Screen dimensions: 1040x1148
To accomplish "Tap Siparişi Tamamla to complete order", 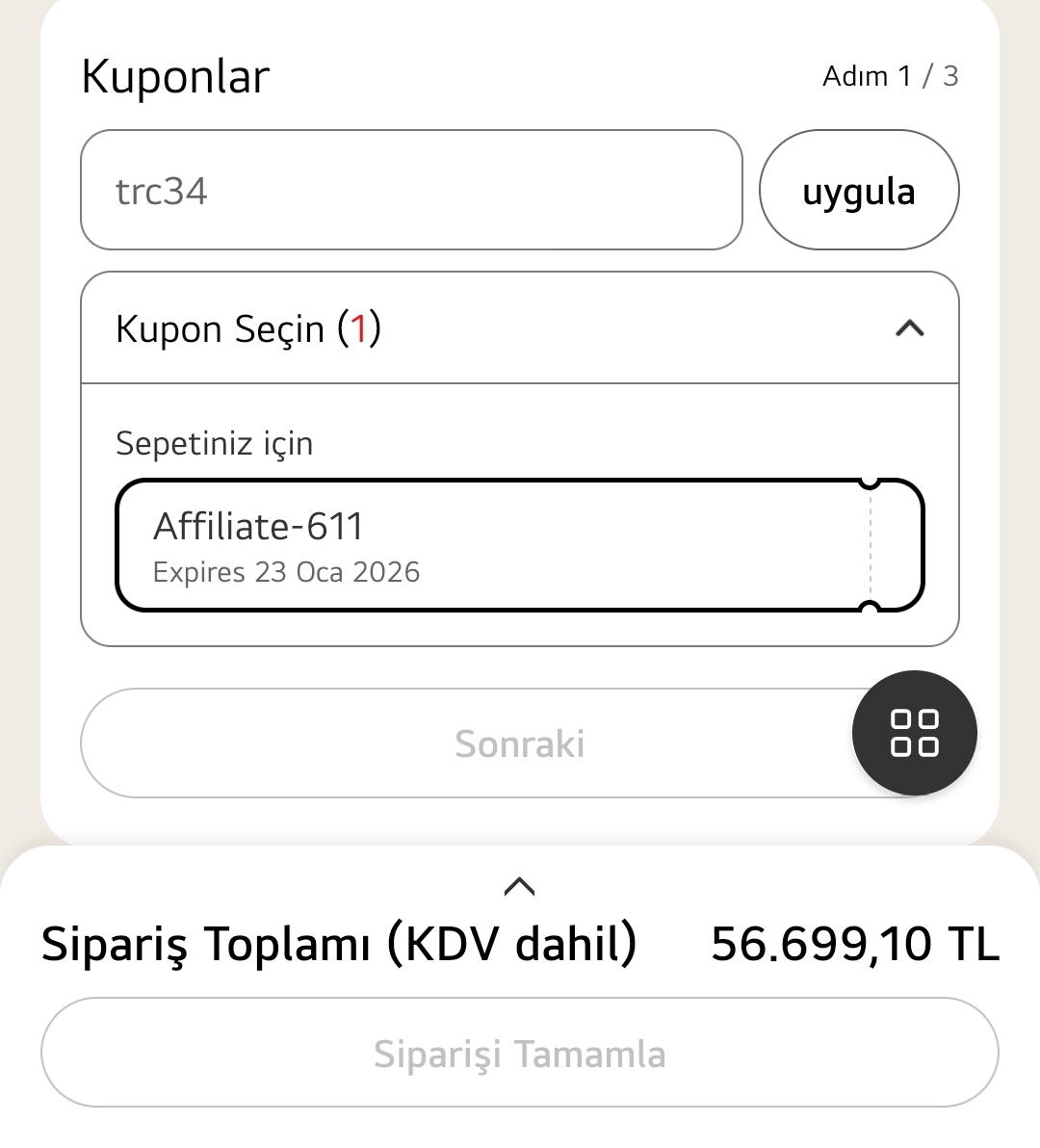I will click(519, 1053).
